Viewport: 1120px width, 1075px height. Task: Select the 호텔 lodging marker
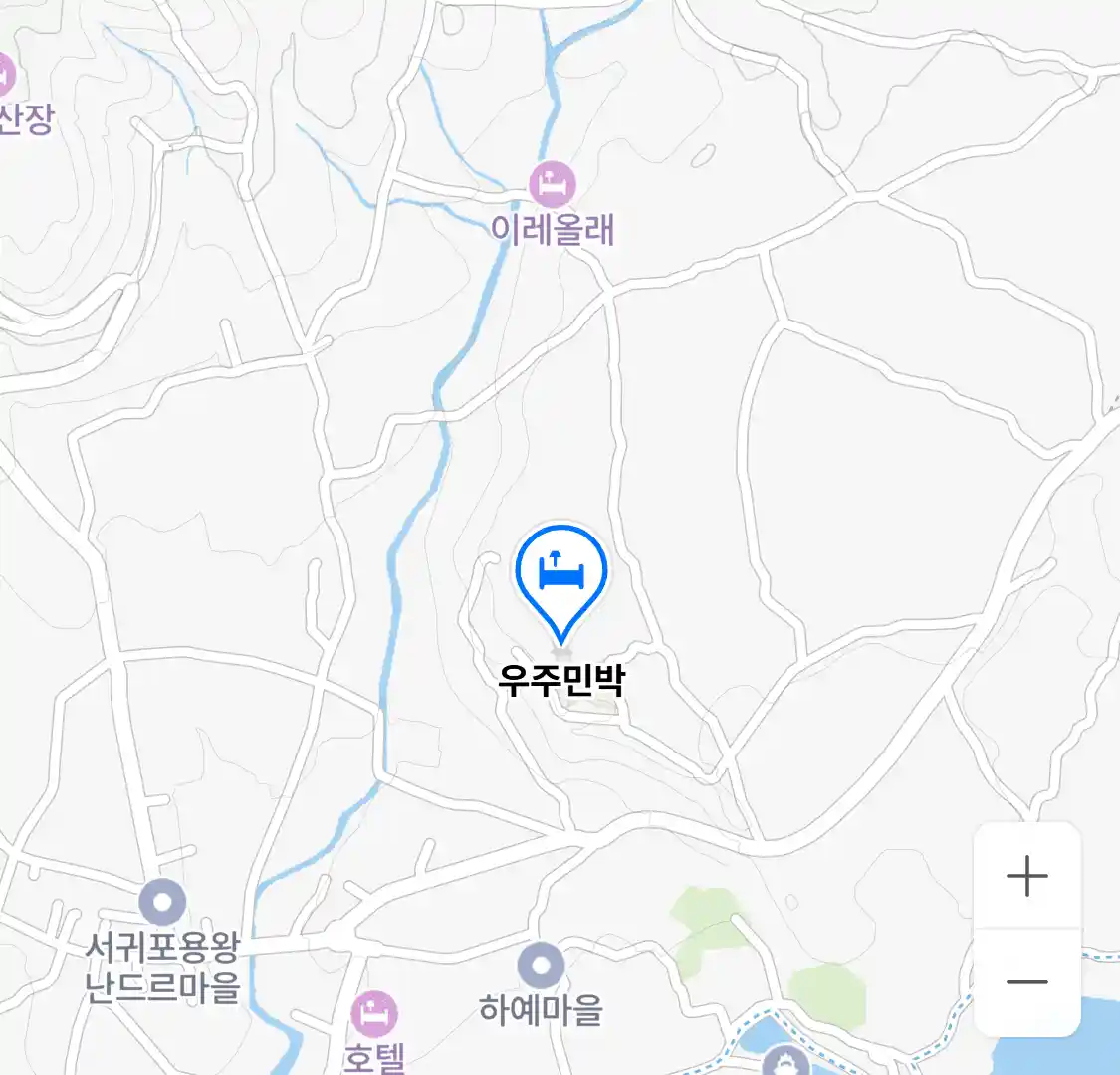point(374,1014)
